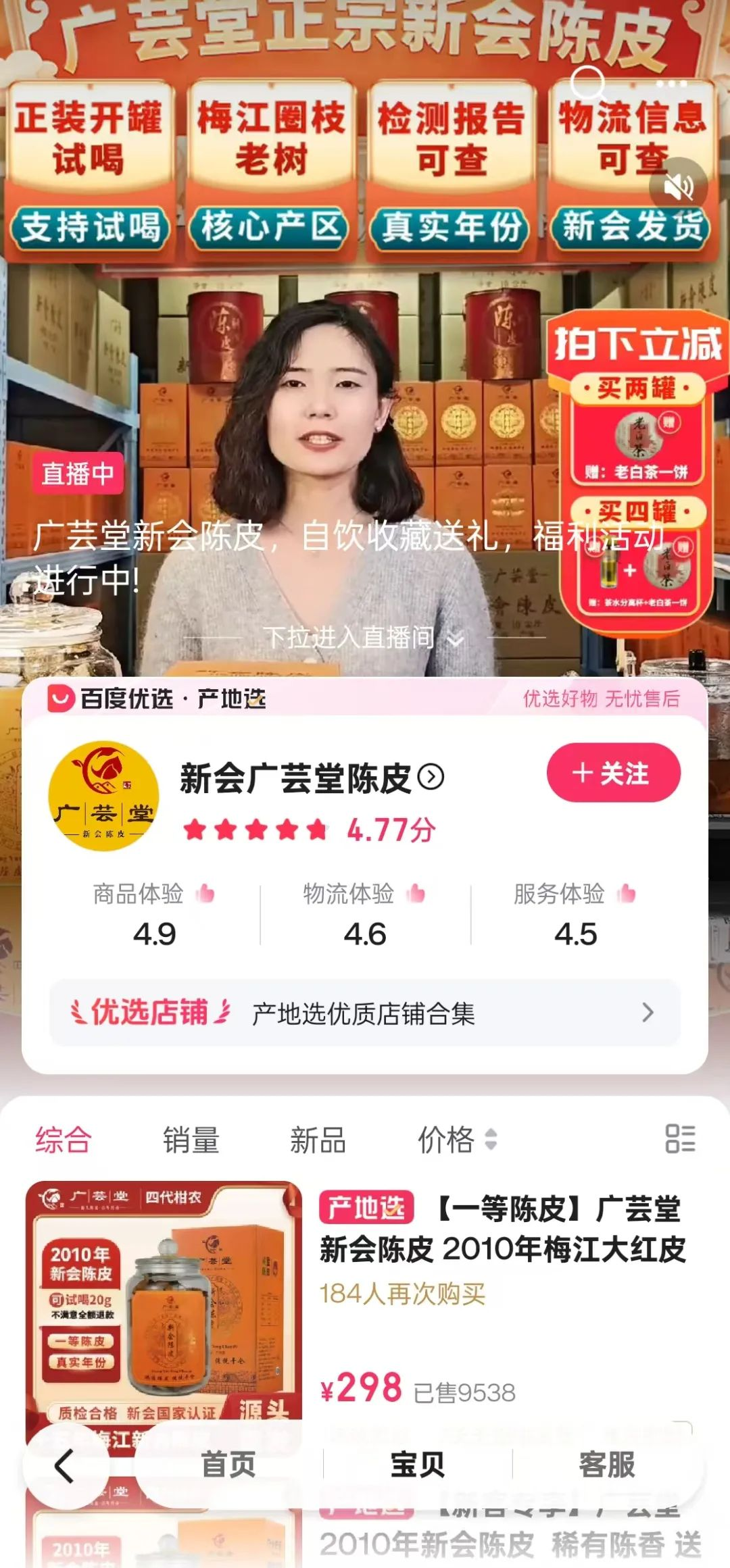Open the three-dot overflow menu
The image size is (730, 1568).
[671, 84]
